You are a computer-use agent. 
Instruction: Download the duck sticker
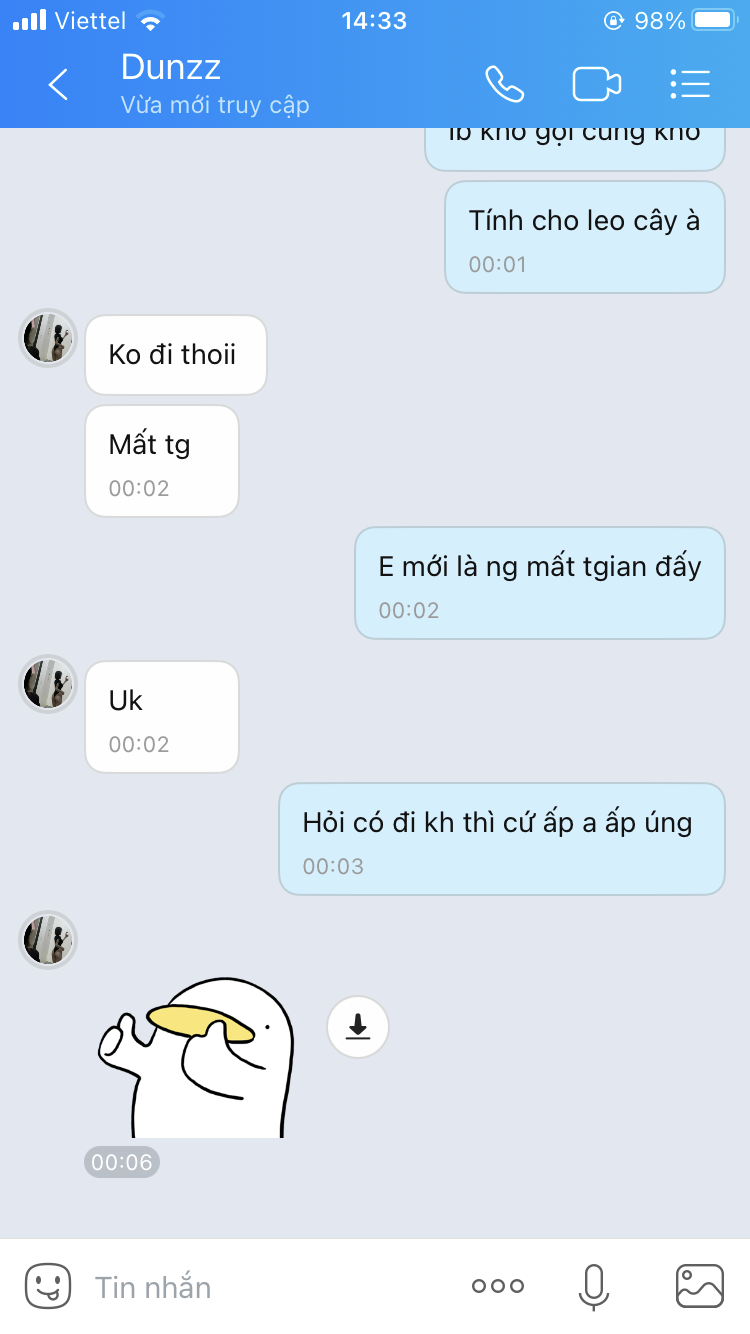[x=358, y=1027]
